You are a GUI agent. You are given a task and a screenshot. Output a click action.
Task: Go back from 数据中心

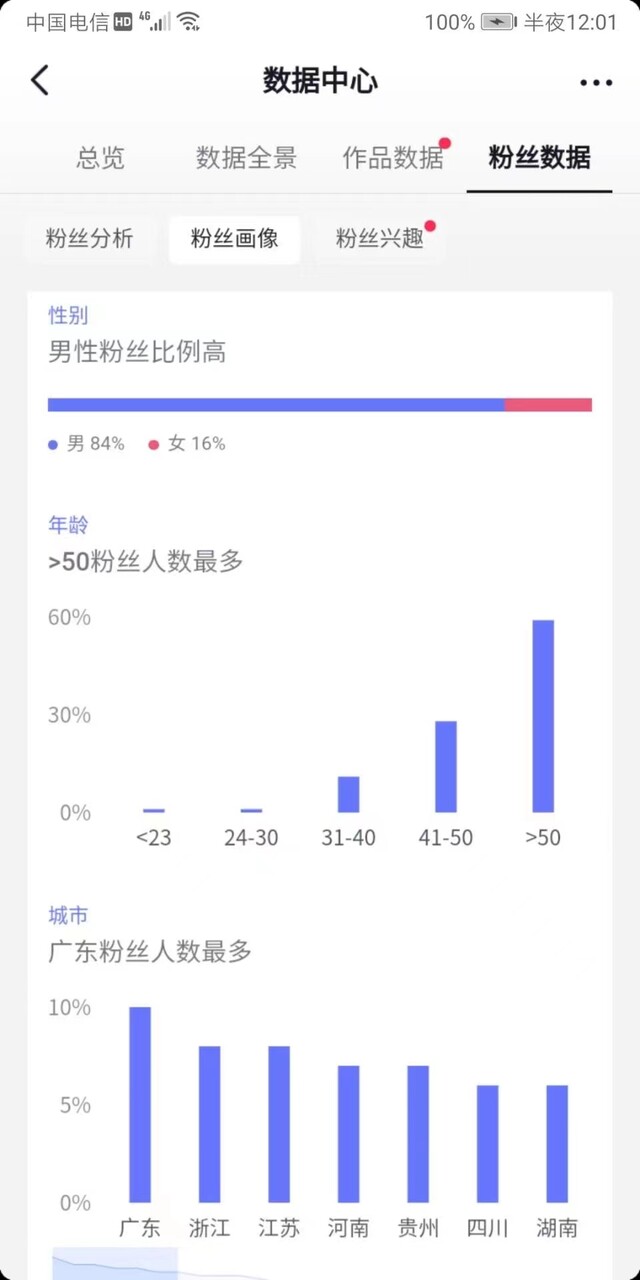[40, 80]
